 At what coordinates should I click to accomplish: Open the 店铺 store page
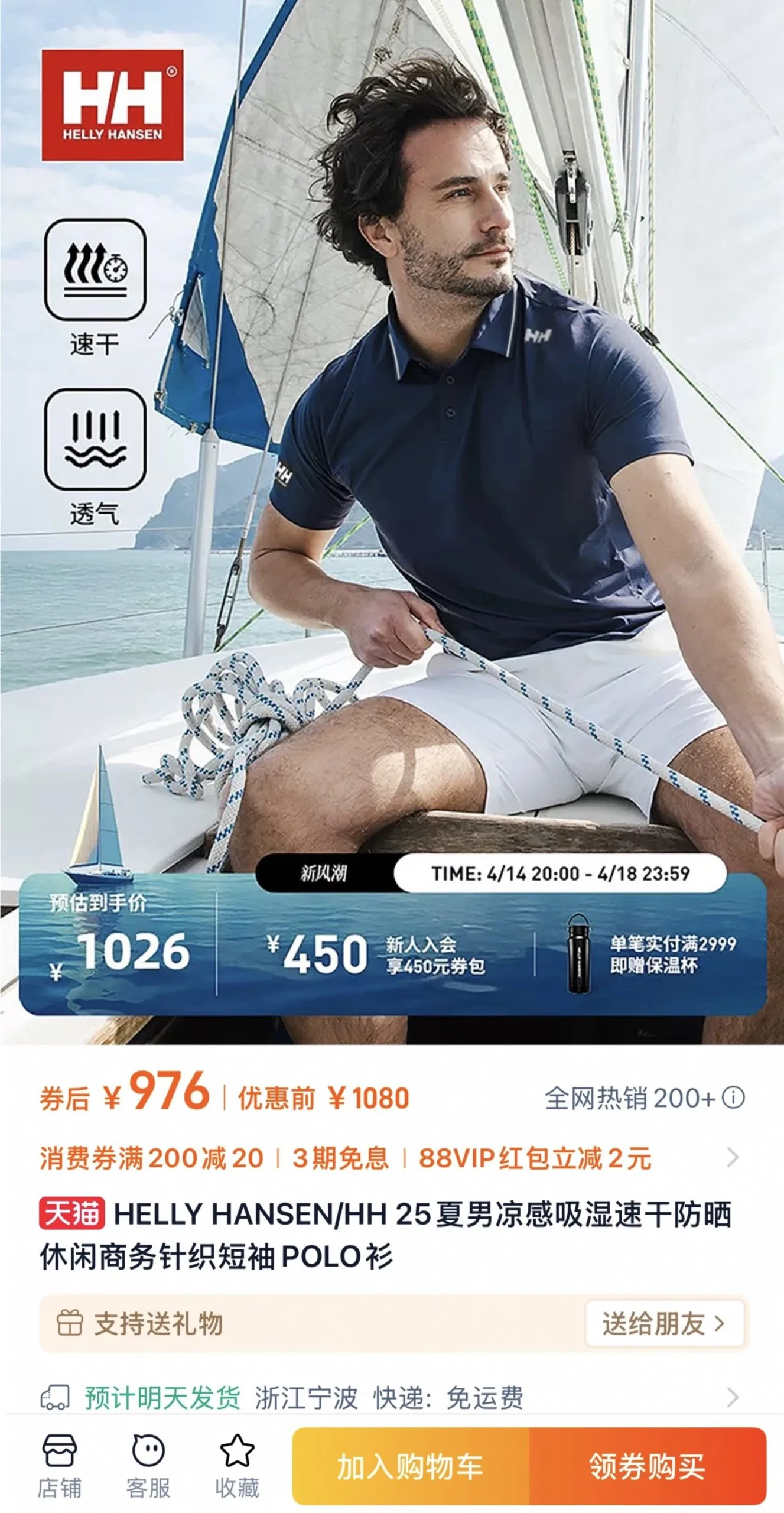point(59,1465)
